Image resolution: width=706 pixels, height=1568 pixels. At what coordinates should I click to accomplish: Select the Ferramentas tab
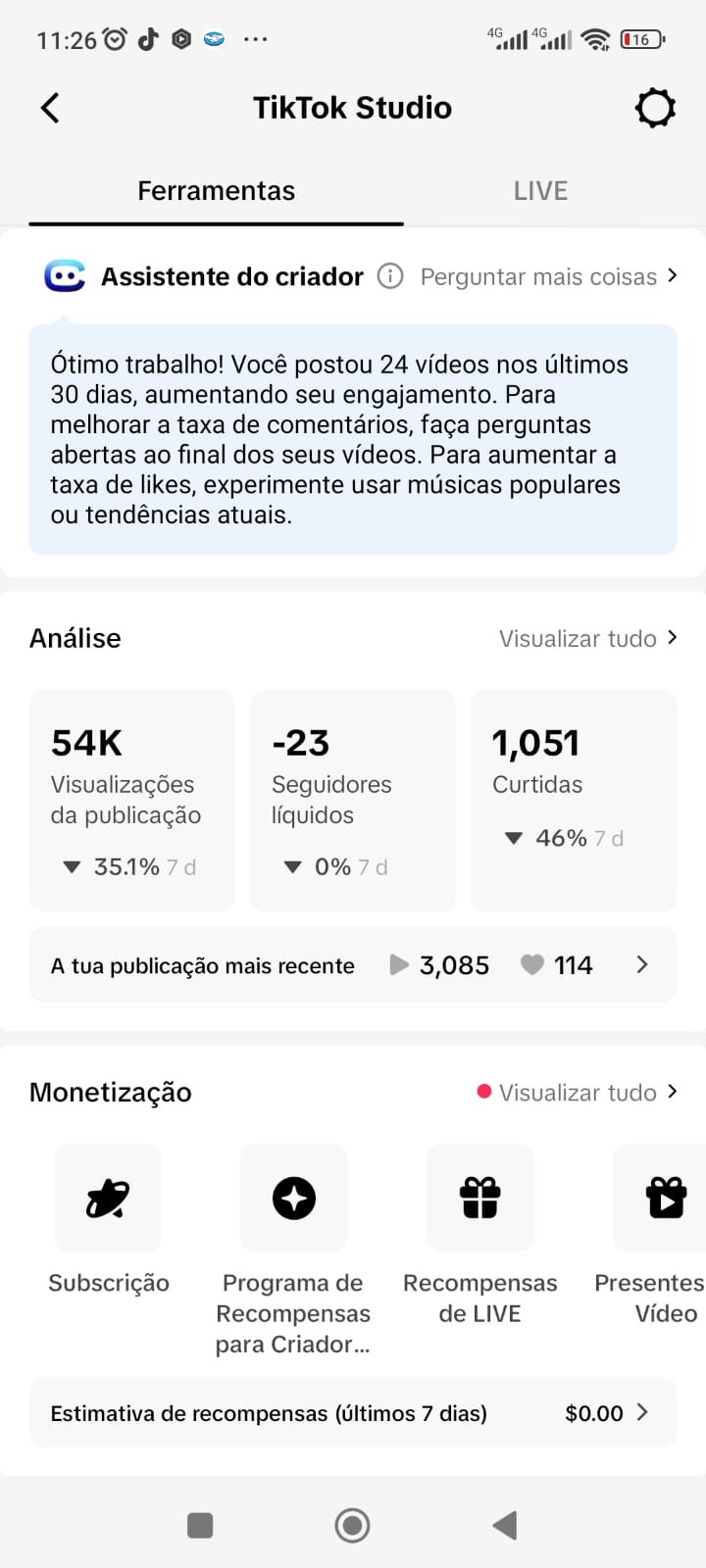216,190
